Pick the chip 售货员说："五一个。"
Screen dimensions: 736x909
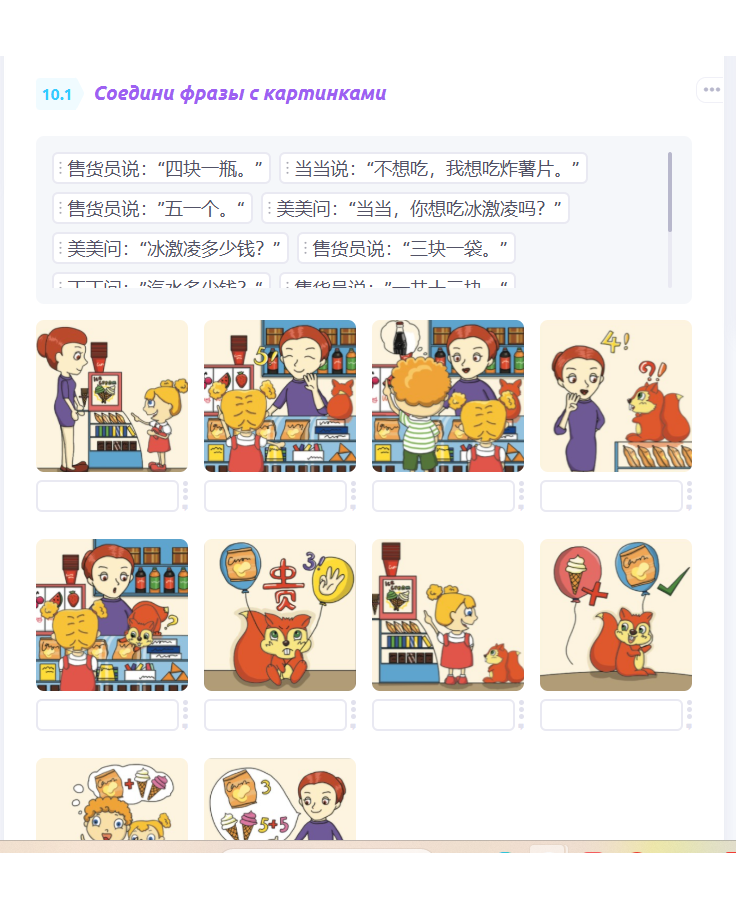tap(152, 208)
